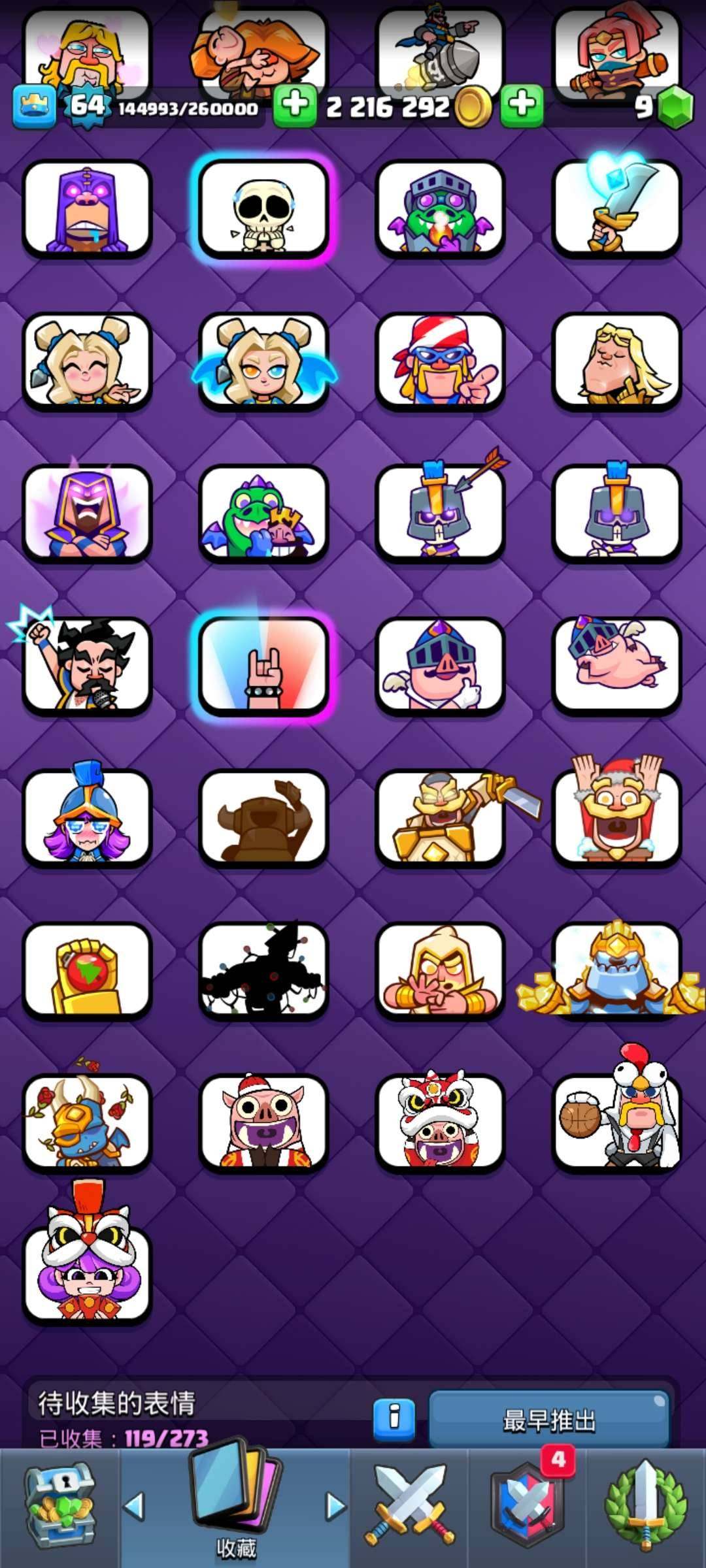The image size is (706, 1568).
Task: Choose the green dragon with knight helmet emote
Action: point(440,209)
